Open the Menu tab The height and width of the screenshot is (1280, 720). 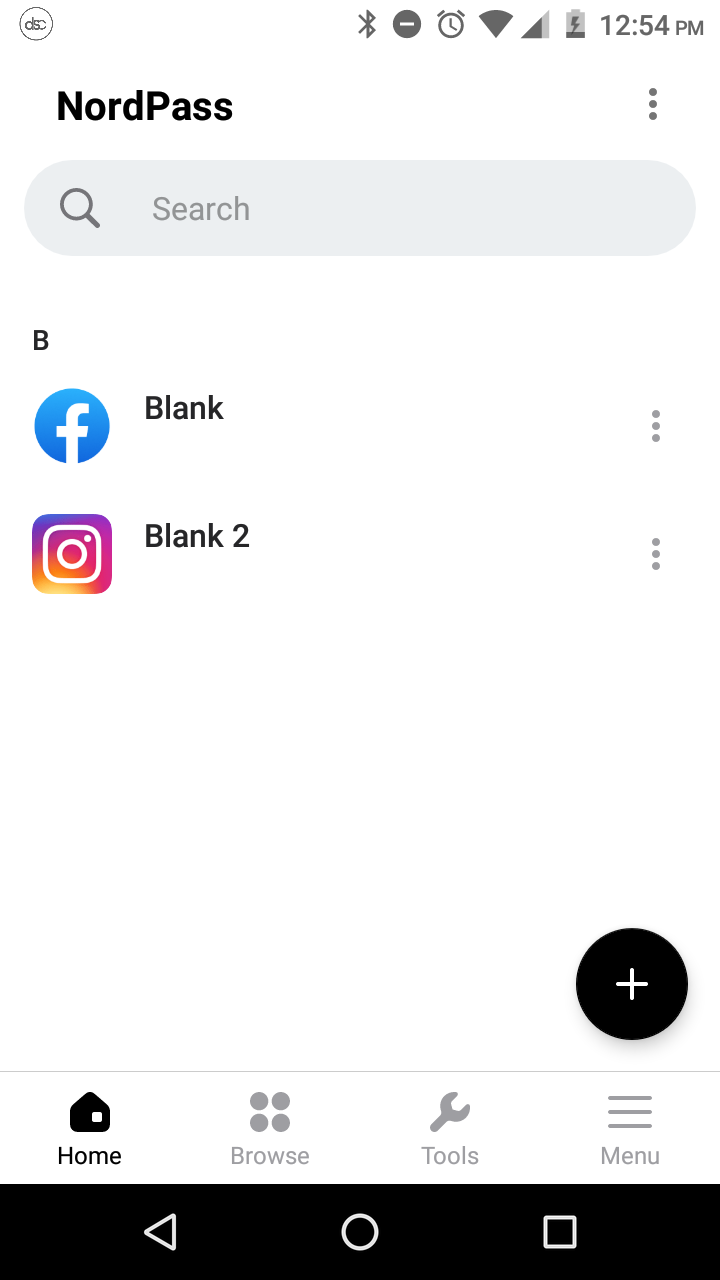tap(630, 1128)
